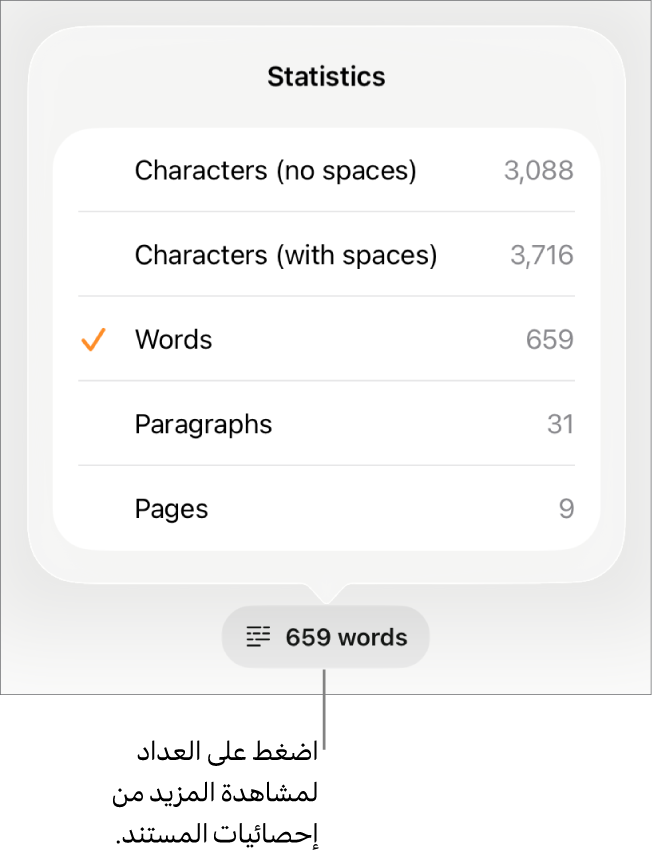This screenshot has width=652, height=857.
Task: Choose Characters (with spaces) count
Action: click(326, 255)
